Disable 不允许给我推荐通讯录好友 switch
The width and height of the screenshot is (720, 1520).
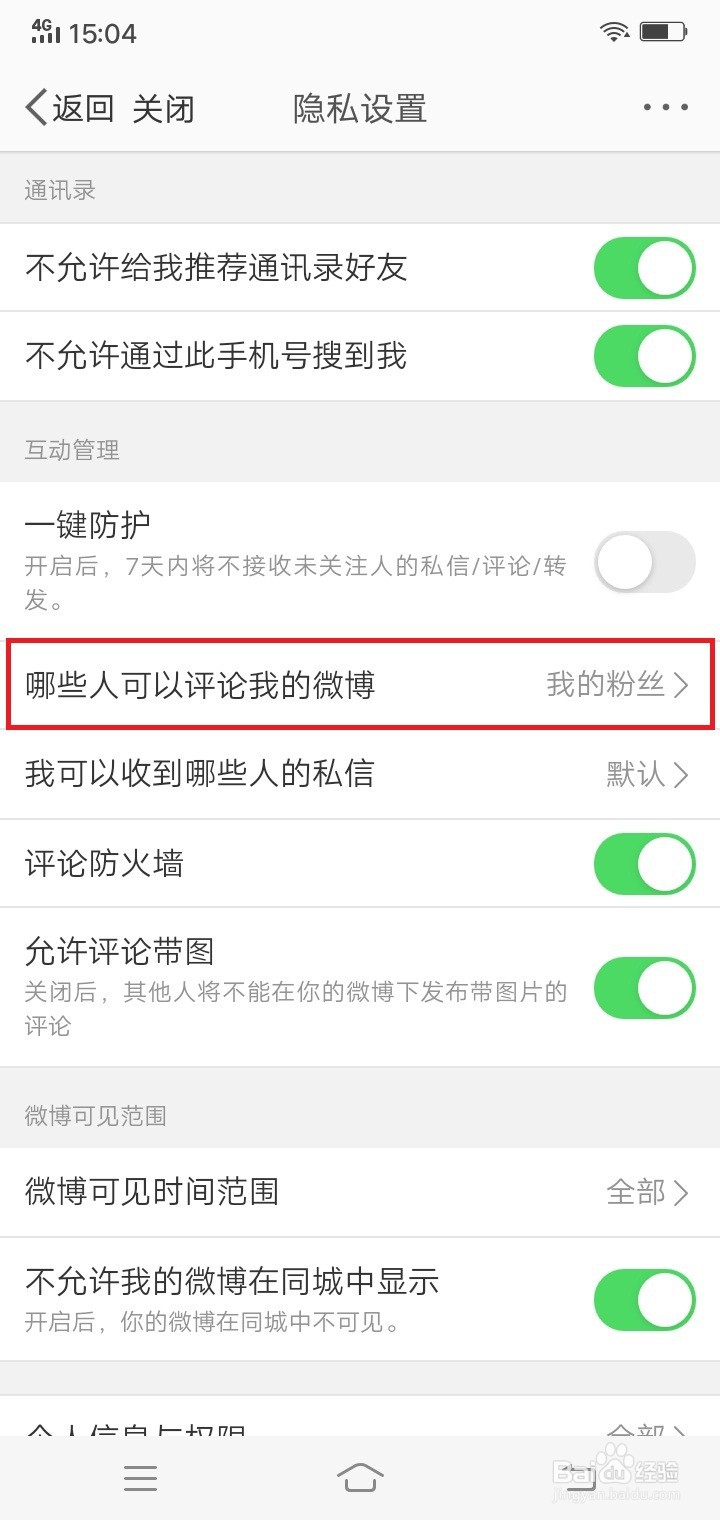click(644, 267)
